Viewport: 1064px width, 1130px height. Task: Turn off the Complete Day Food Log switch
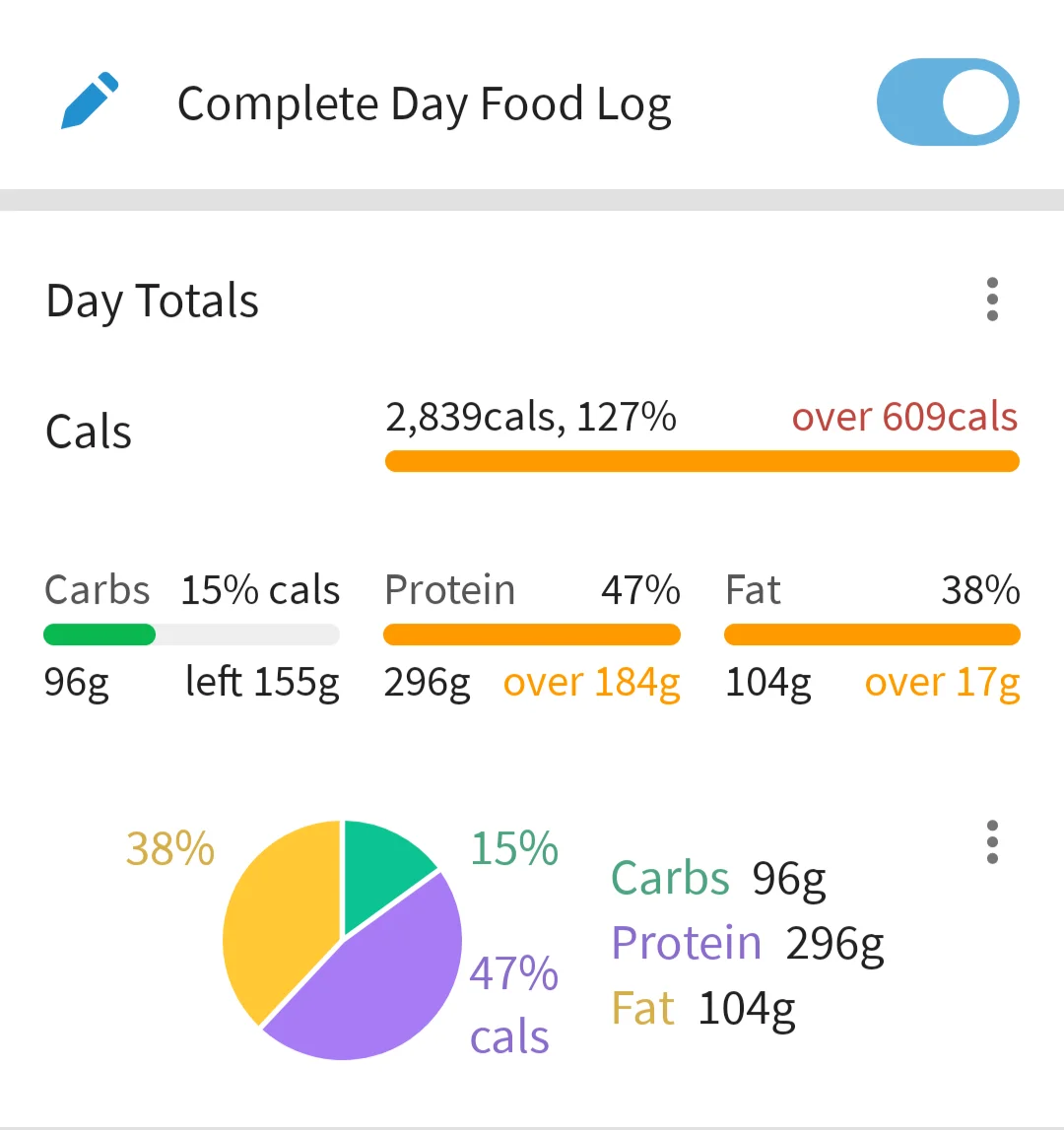pyautogui.click(x=947, y=102)
